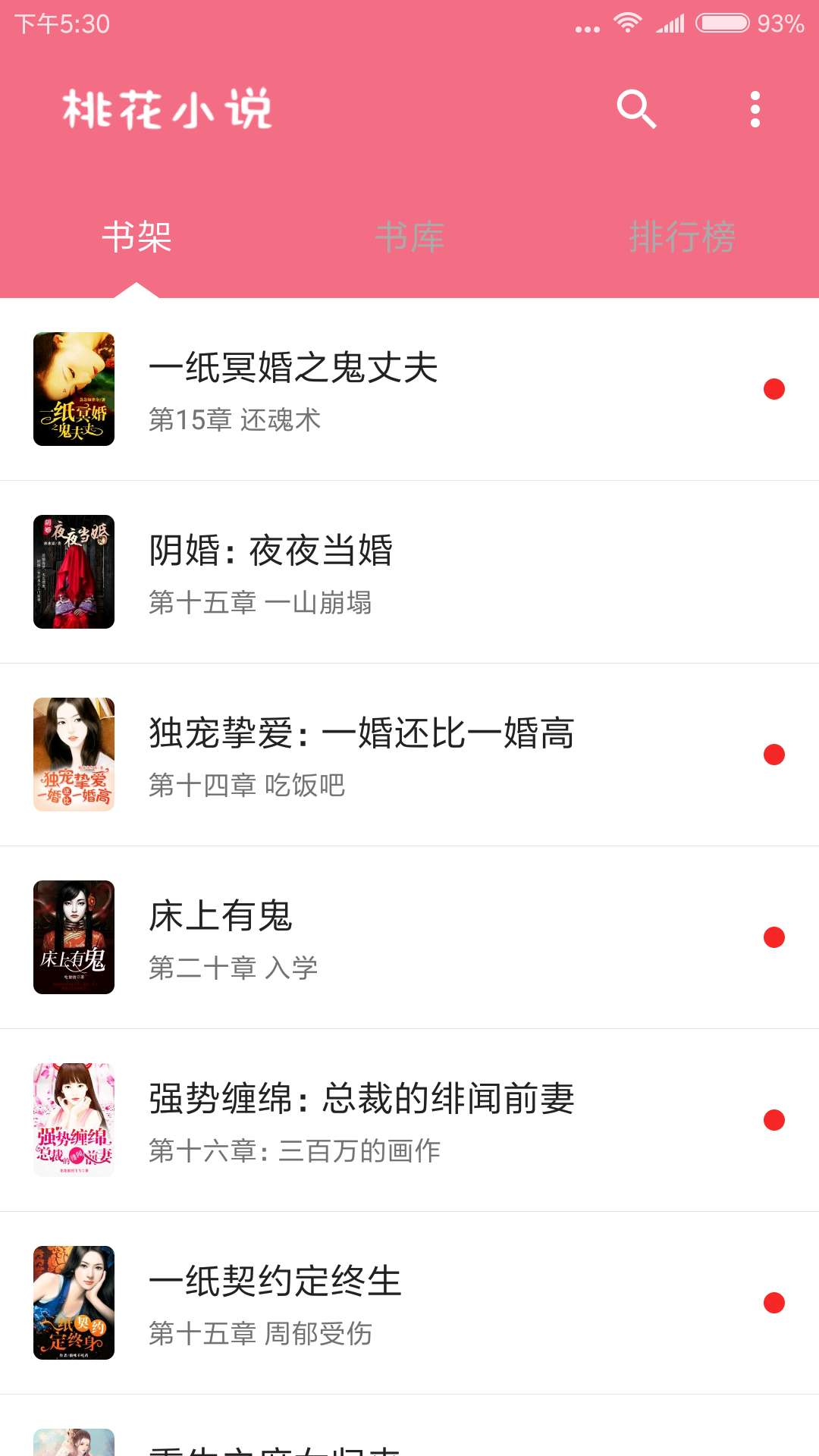Viewport: 819px width, 1456px height.
Task: Open the overflow menu icon
Action: coord(755,109)
